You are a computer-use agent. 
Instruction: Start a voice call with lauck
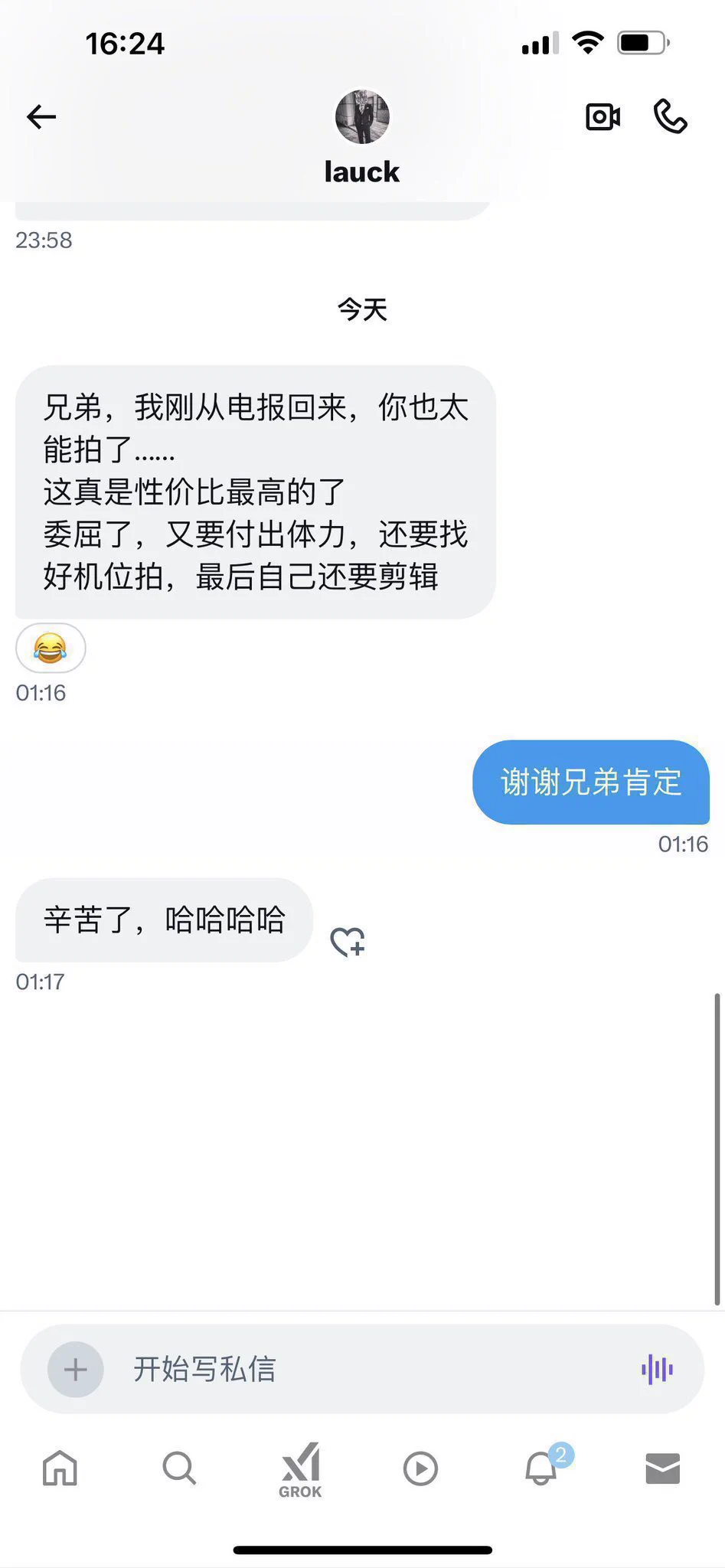[x=670, y=117]
